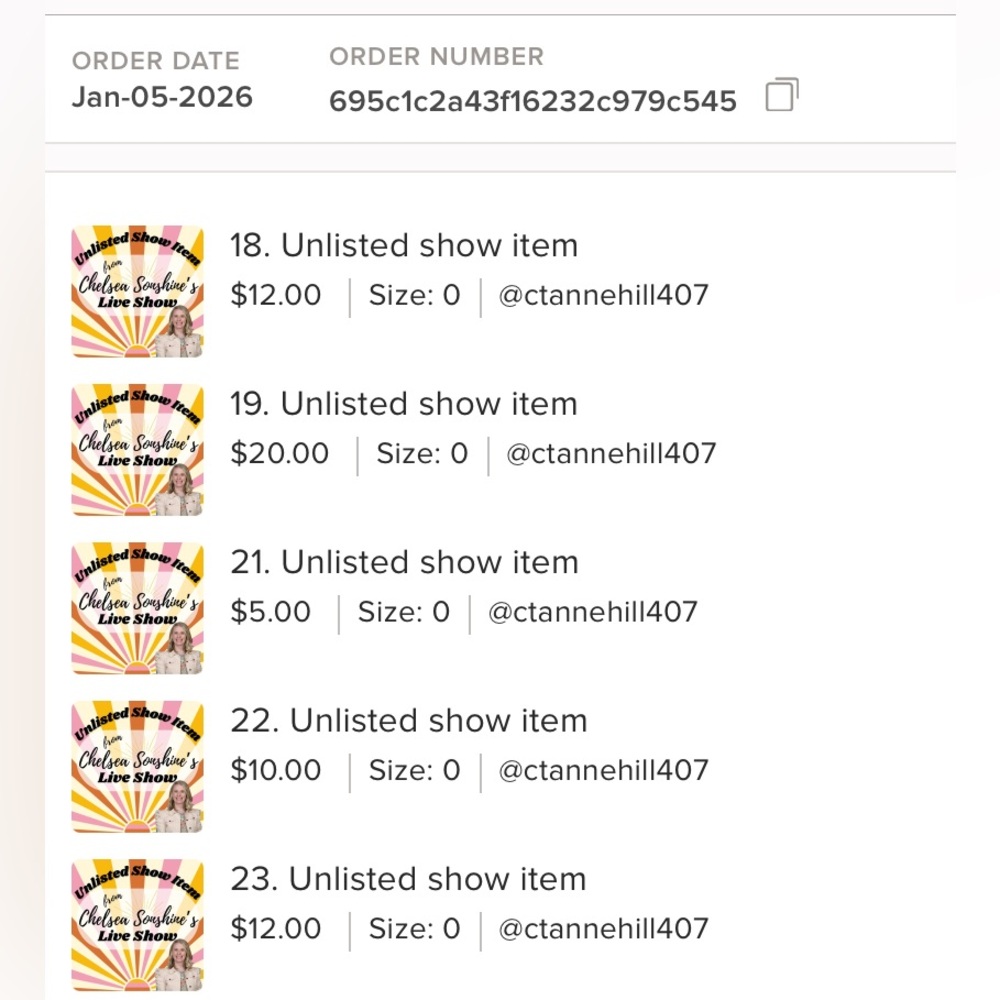Open item 19 priced $20.00
Image resolution: width=1000 pixels, height=1000 pixels.
click(404, 405)
